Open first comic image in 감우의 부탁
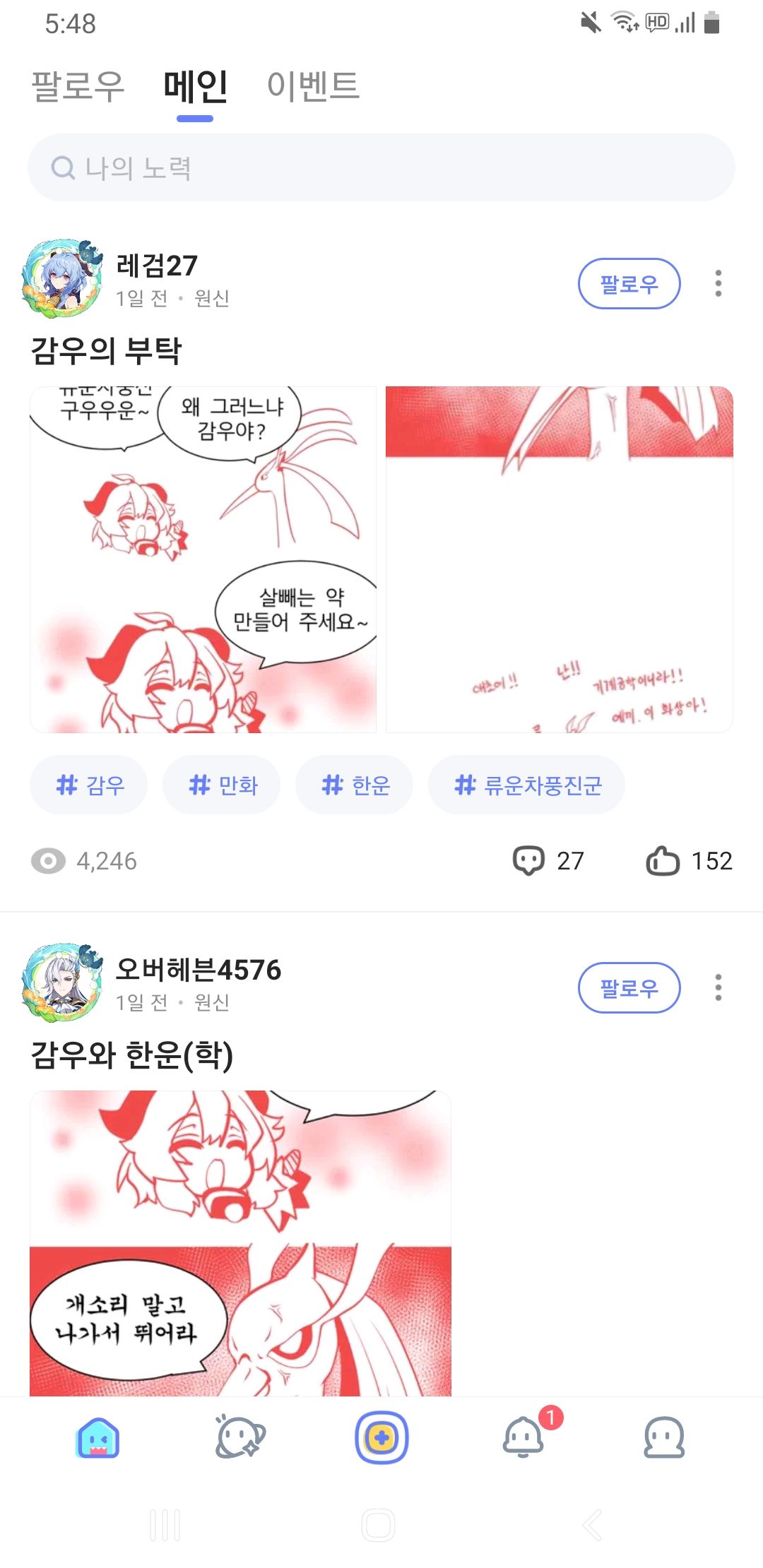Image resolution: width=763 pixels, height=1568 pixels. click(x=203, y=559)
